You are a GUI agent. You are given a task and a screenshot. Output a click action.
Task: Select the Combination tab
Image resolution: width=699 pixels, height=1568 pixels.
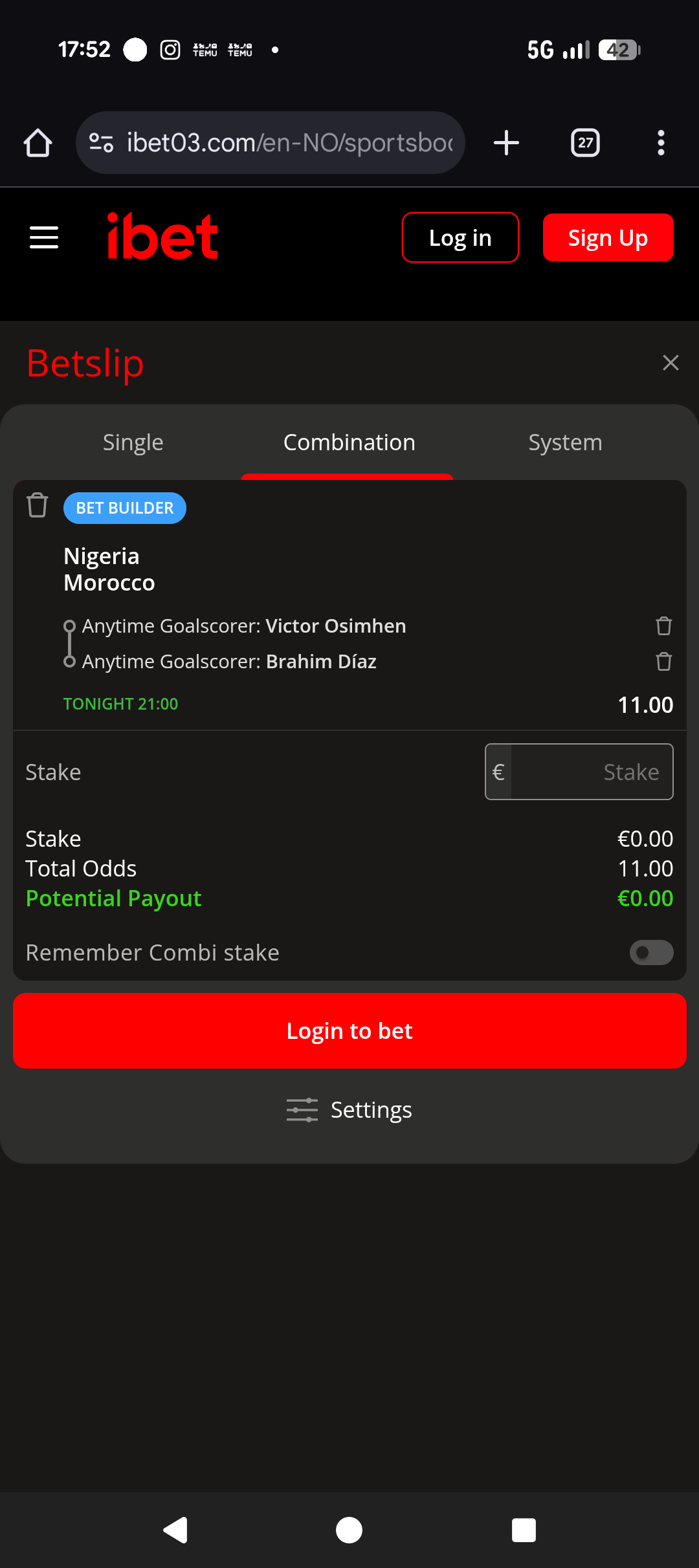349,442
